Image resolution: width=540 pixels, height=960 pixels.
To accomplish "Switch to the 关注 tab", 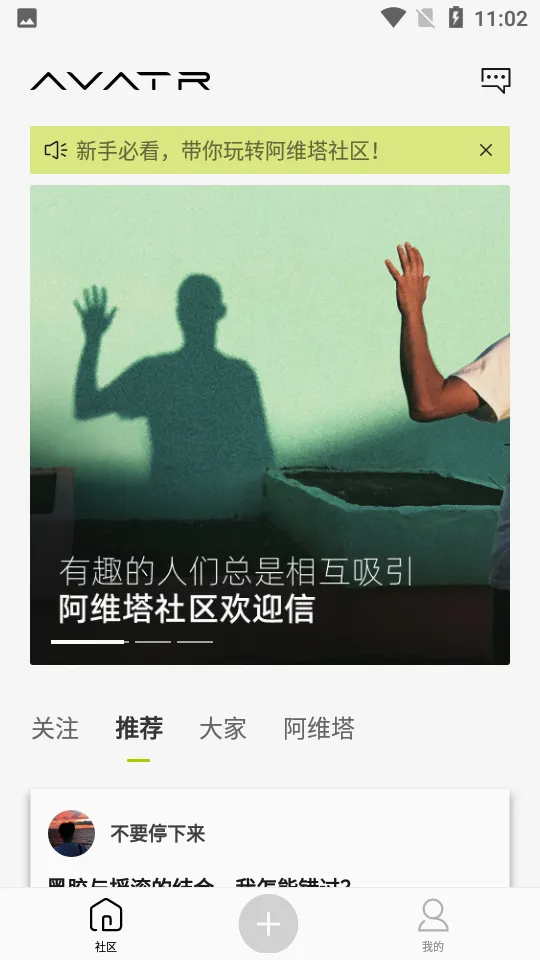I will (55, 729).
